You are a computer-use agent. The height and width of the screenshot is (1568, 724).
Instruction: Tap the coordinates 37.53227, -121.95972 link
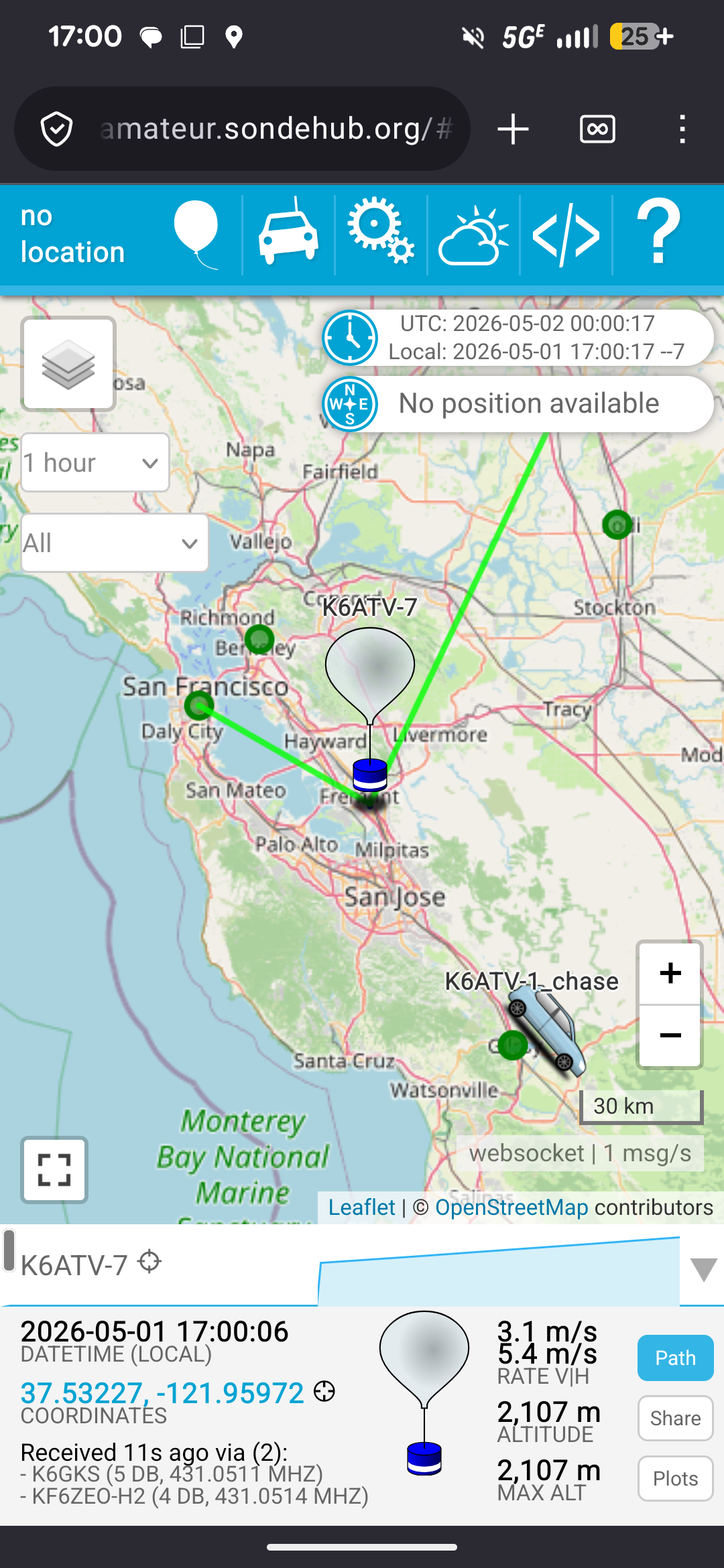[162, 1392]
